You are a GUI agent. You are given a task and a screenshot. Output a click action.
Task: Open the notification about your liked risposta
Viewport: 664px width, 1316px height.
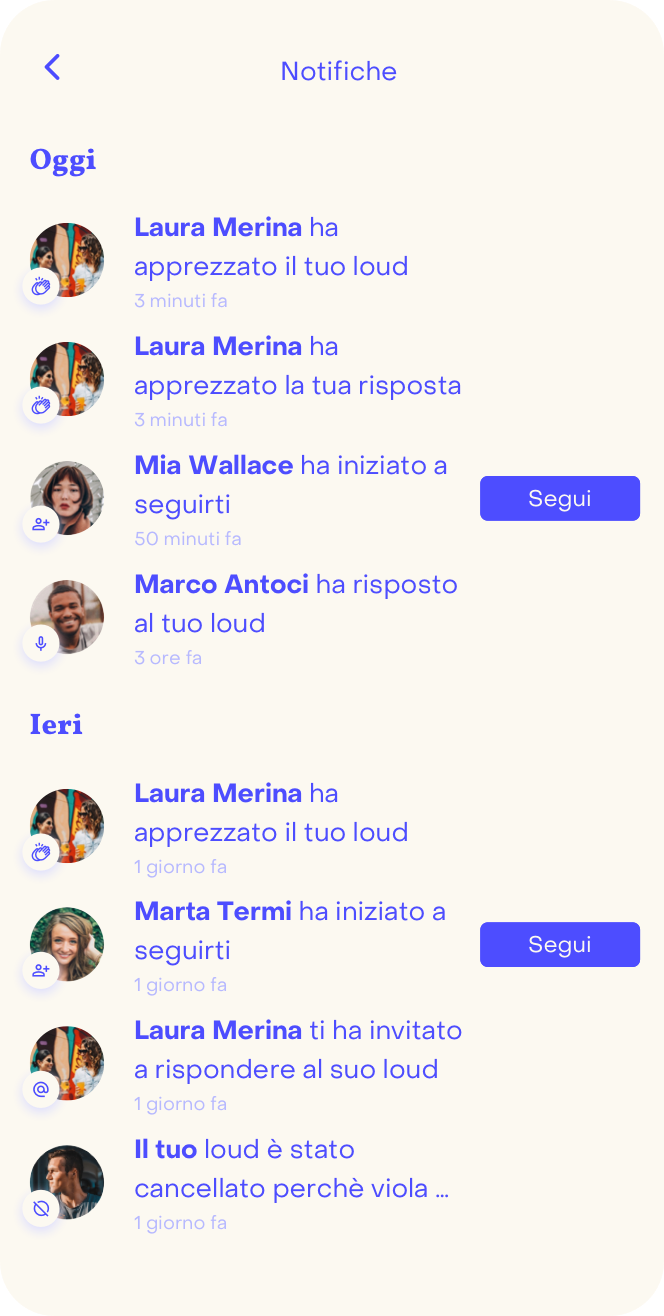coord(297,379)
